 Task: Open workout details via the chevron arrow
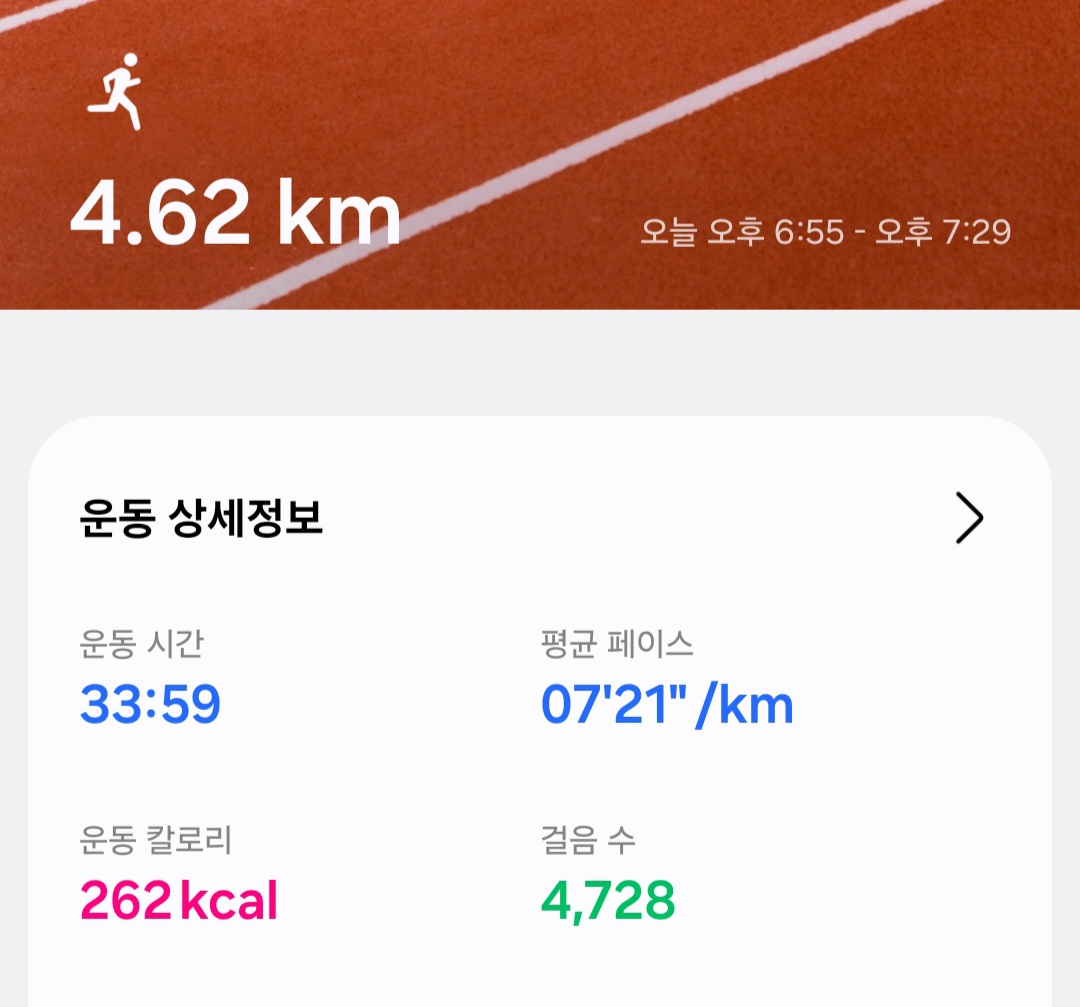point(969,518)
